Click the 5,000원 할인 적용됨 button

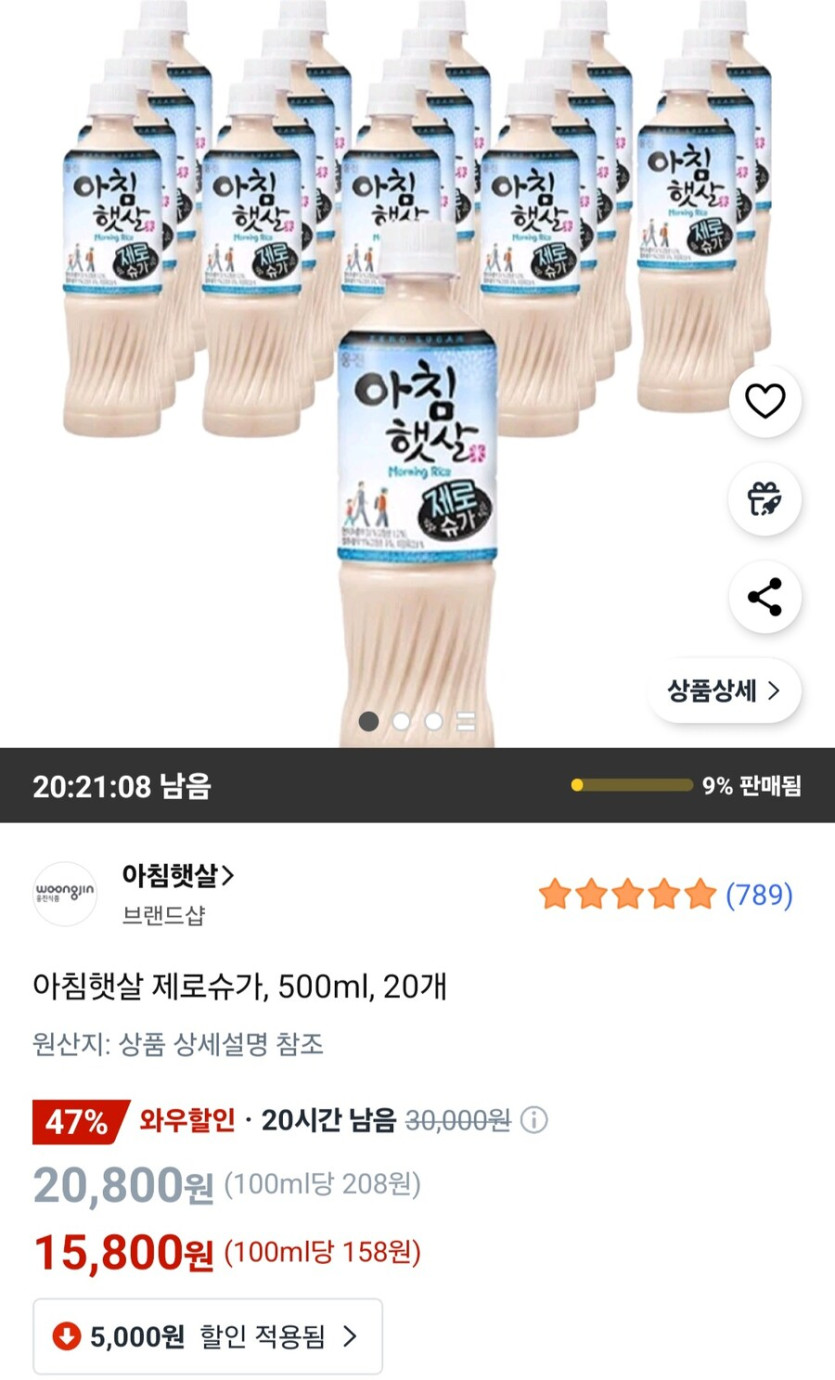coord(207,1335)
